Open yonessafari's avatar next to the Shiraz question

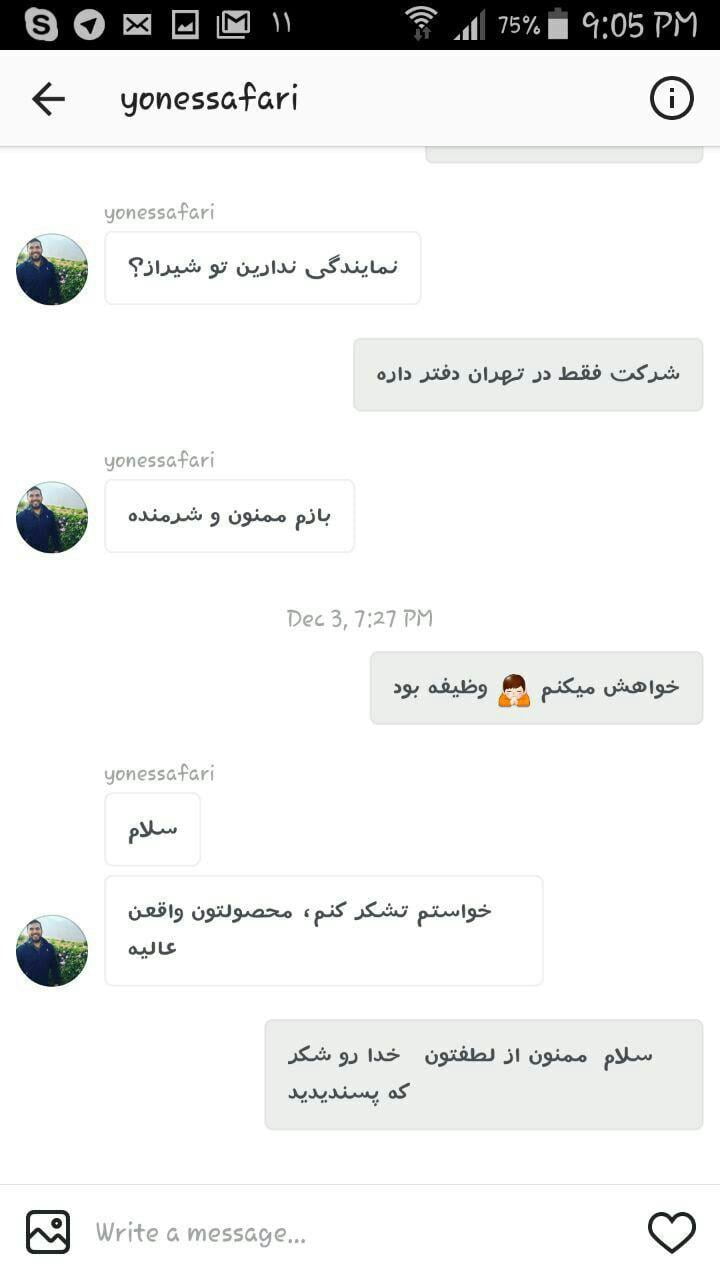click(52, 269)
